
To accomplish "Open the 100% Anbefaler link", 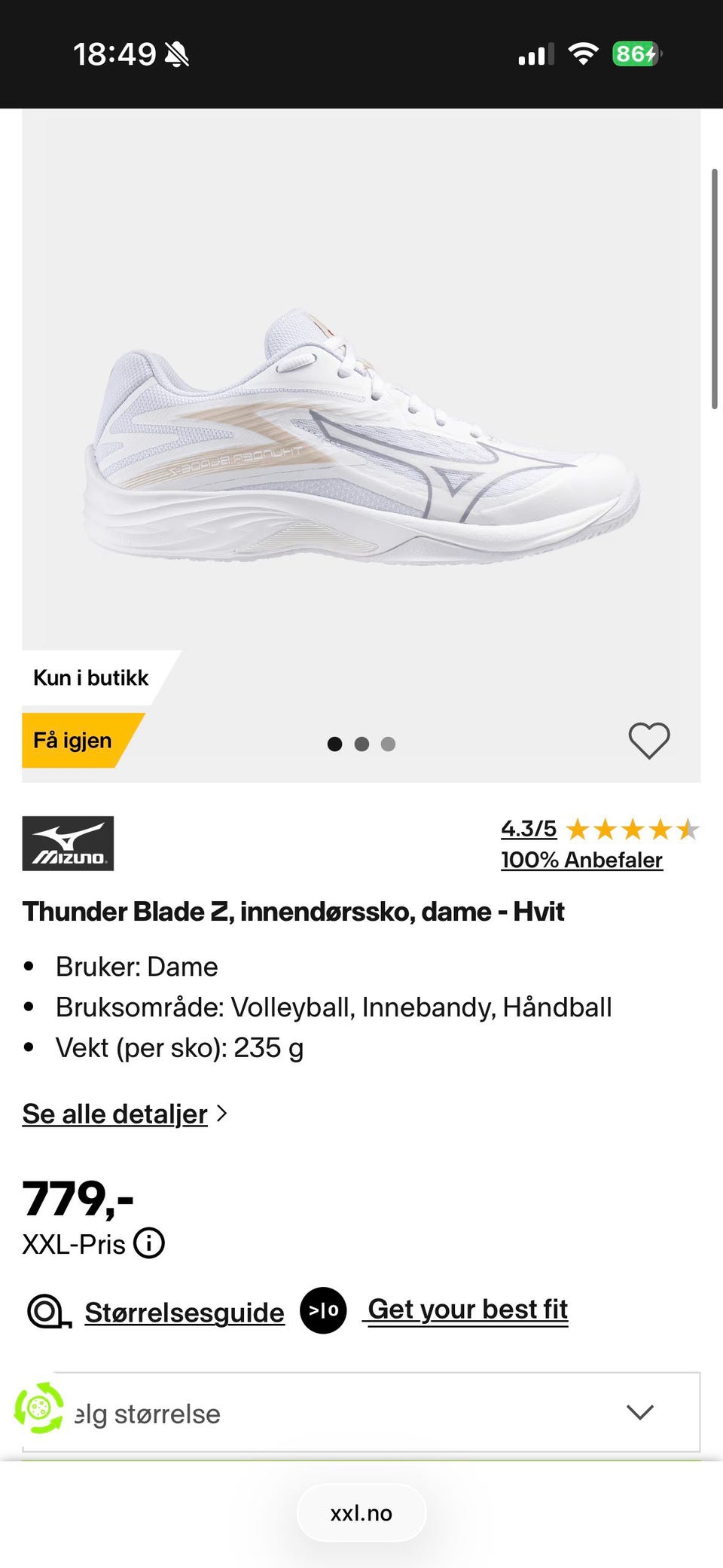I will (581, 860).
